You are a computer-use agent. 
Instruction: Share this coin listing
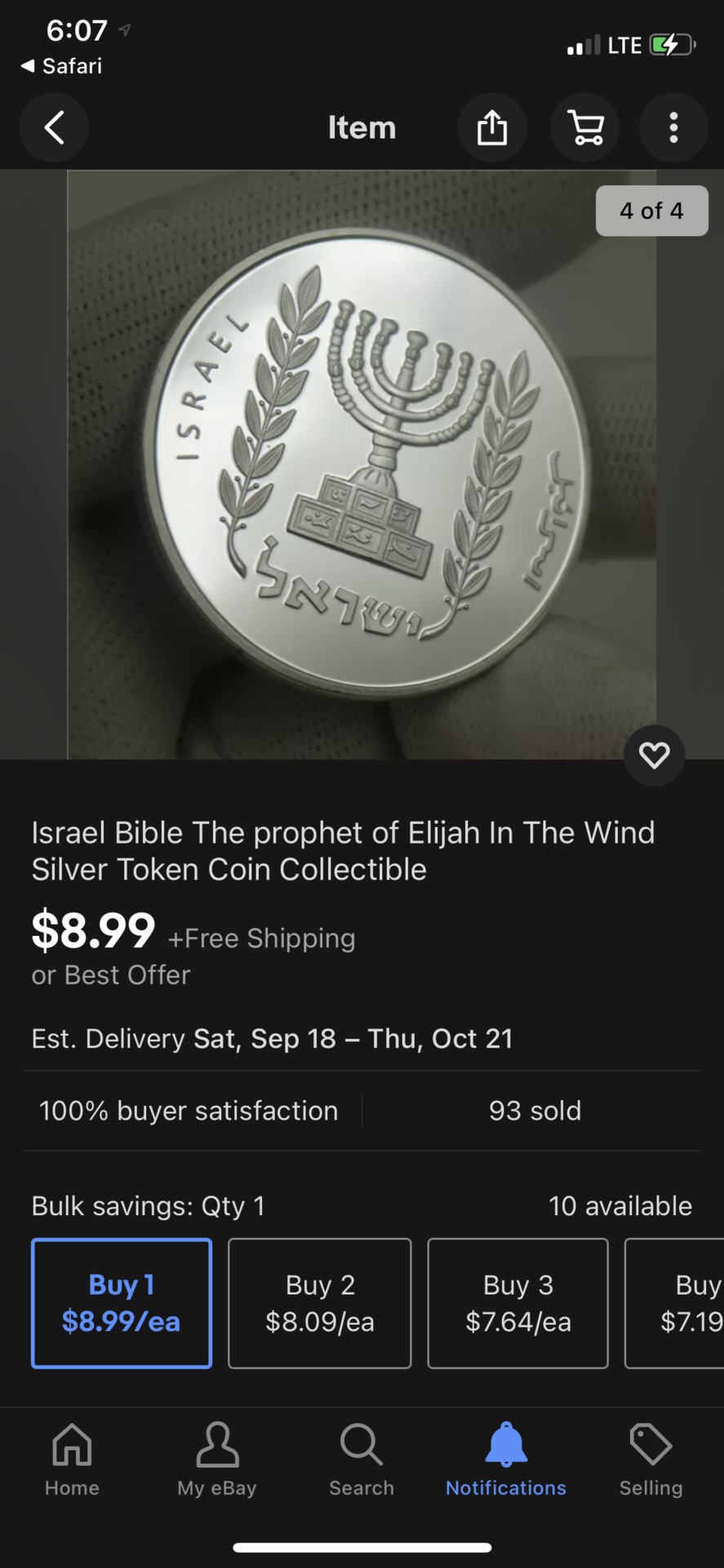(492, 128)
